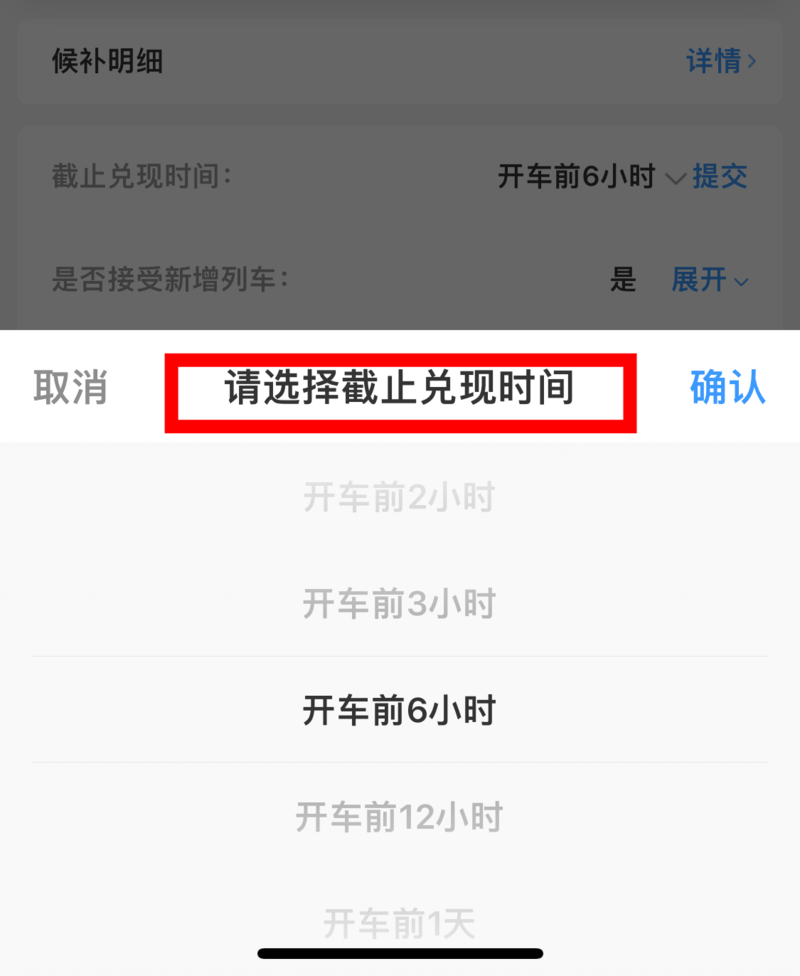Open 详情 for 候补明细
The width and height of the screenshot is (800, 976).
click(720, 62)
